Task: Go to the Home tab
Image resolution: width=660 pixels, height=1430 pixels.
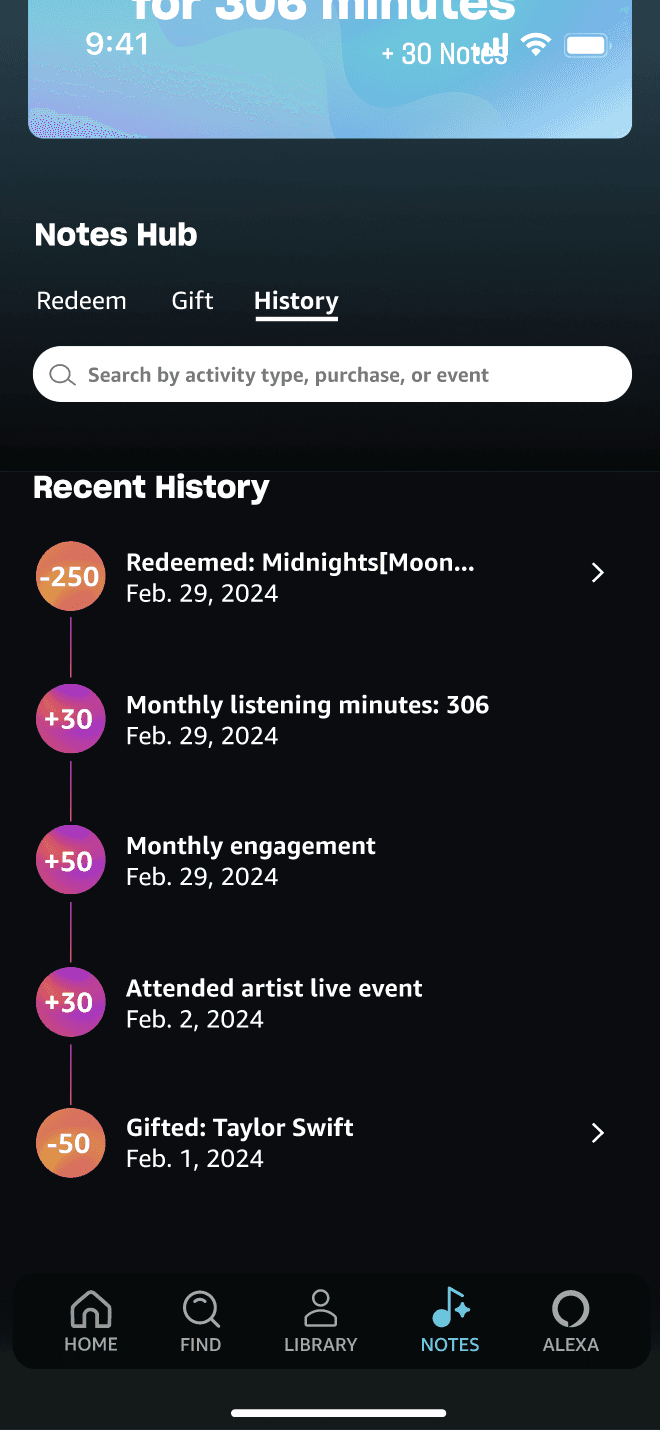Action: point(91,1320)
